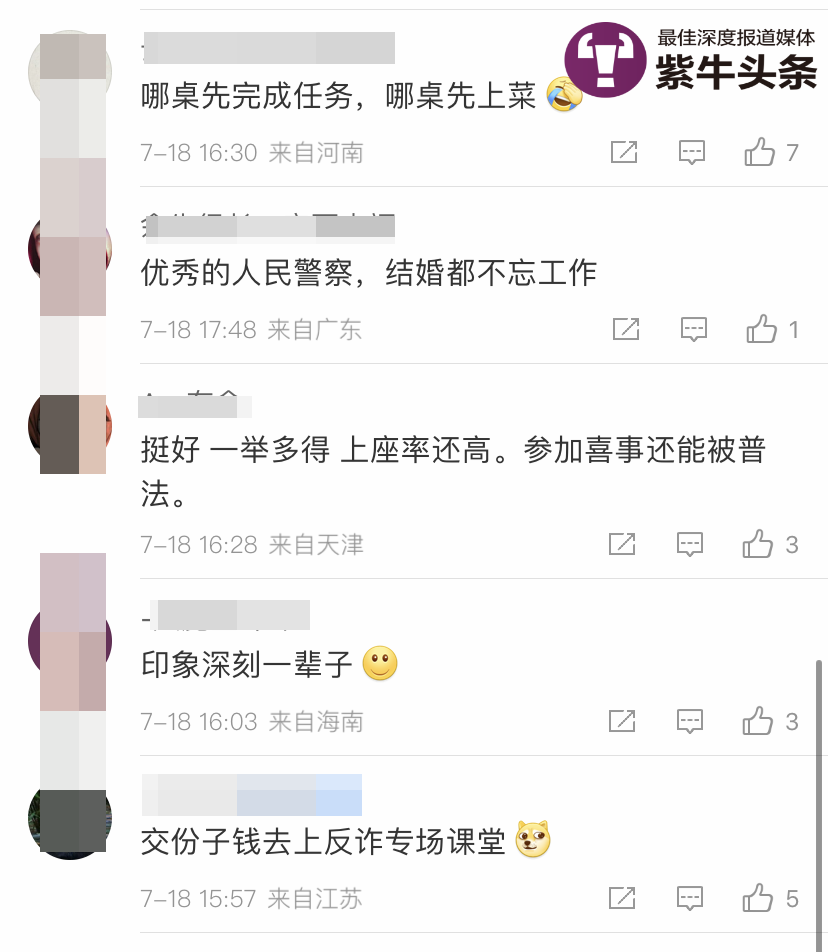Like the comment 优秀的人民警察，结婚都不忘工作
This screenshot has width=828, height=952.
pyautogui.click(x=762, y=329)
